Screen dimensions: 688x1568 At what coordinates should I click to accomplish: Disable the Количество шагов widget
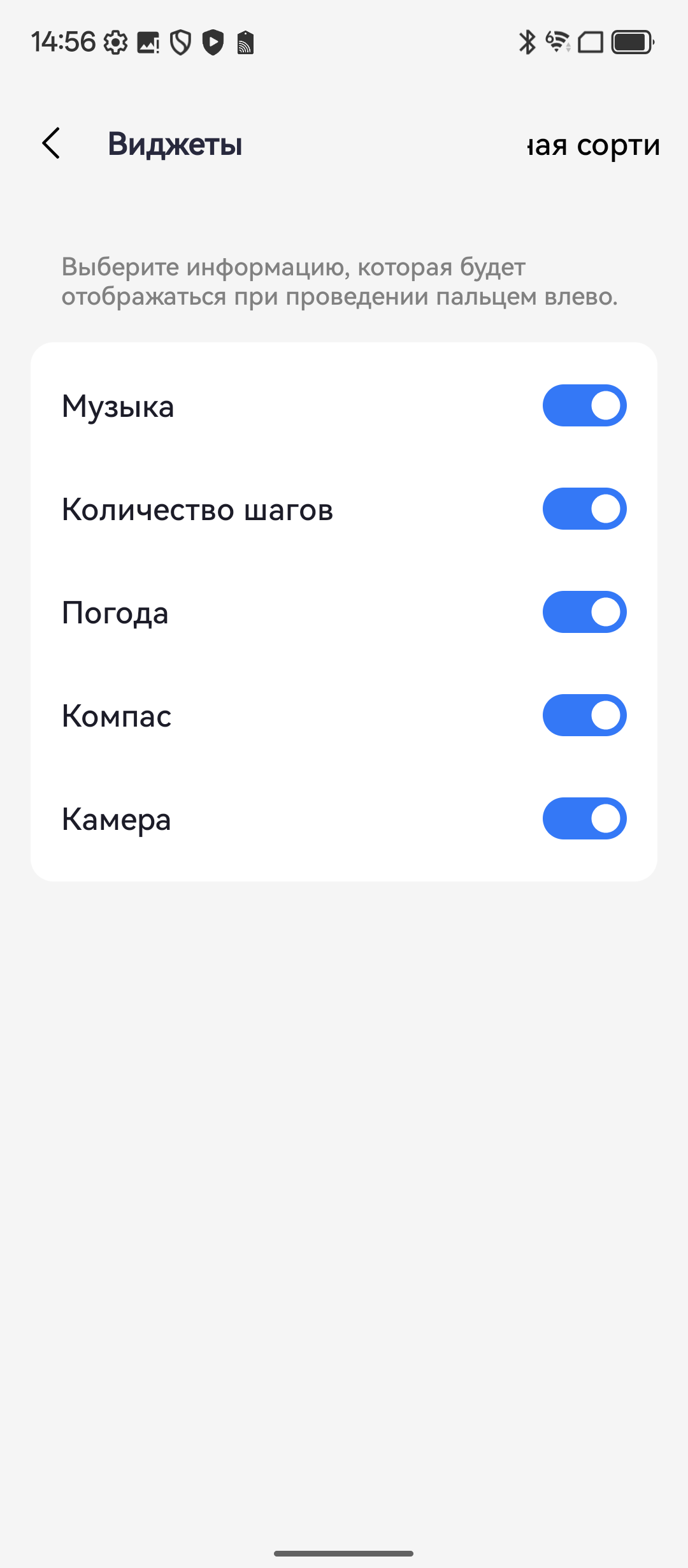(x=584, y=509)
